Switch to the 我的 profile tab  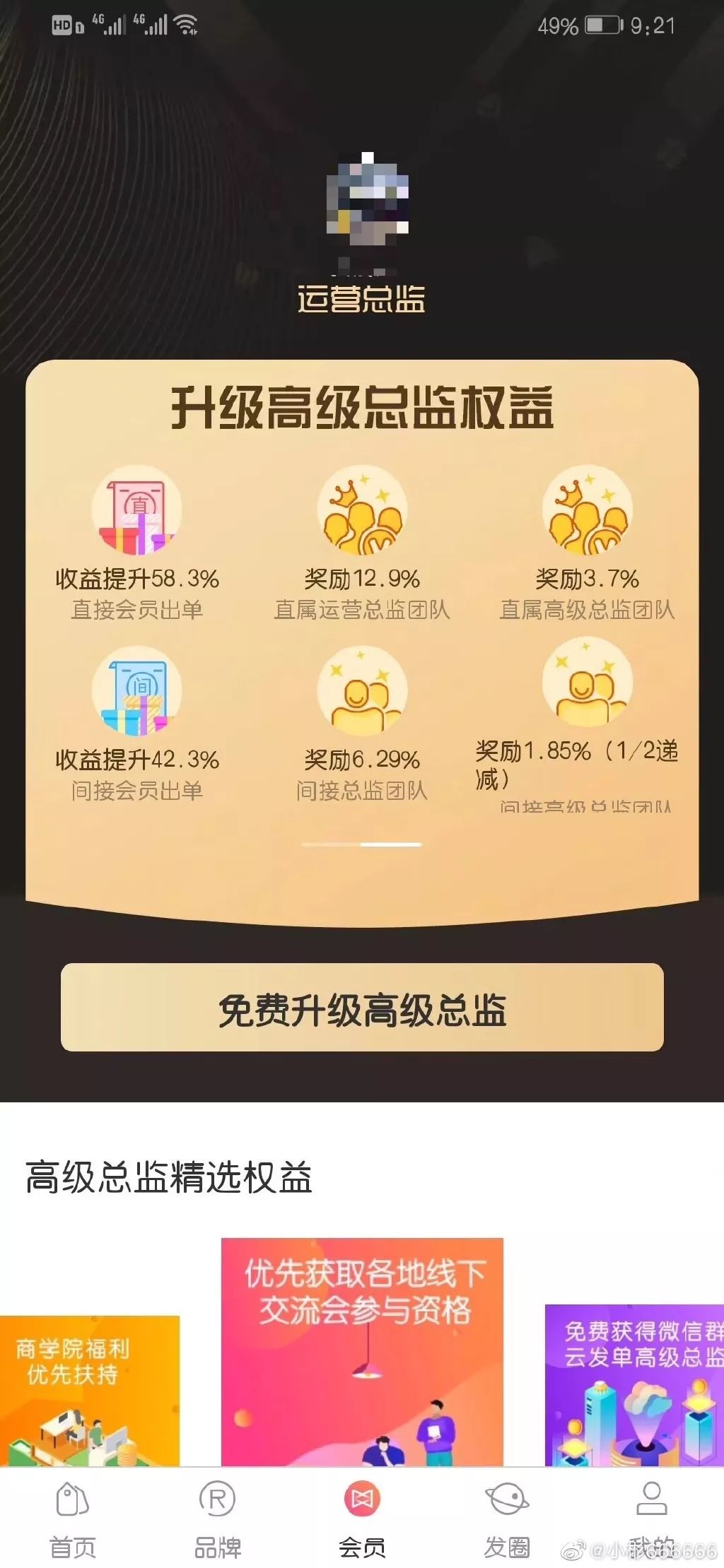(x=651, y=1516)
